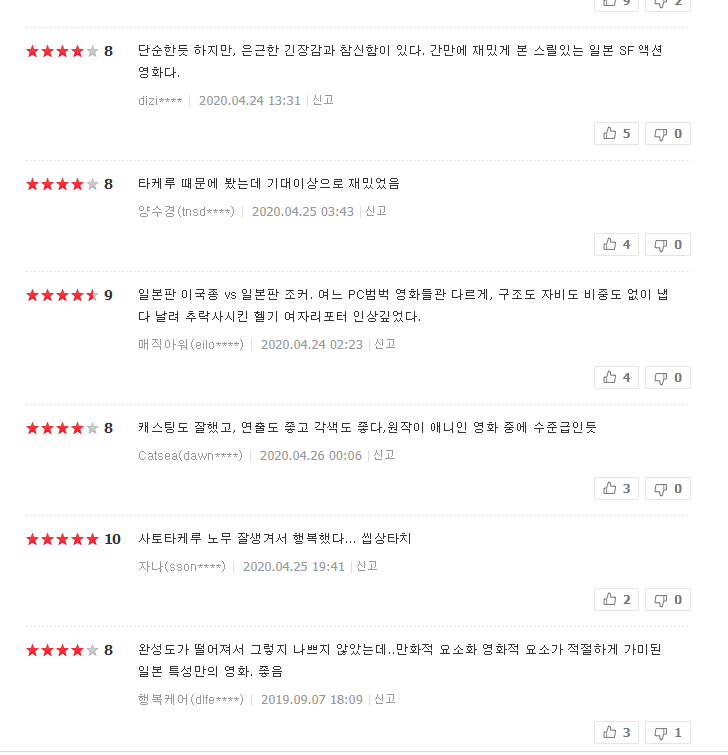The width and height of the screenshot is (728, 755).
Task: Like the review by 자나(sson****)
Action: point(616,600)
